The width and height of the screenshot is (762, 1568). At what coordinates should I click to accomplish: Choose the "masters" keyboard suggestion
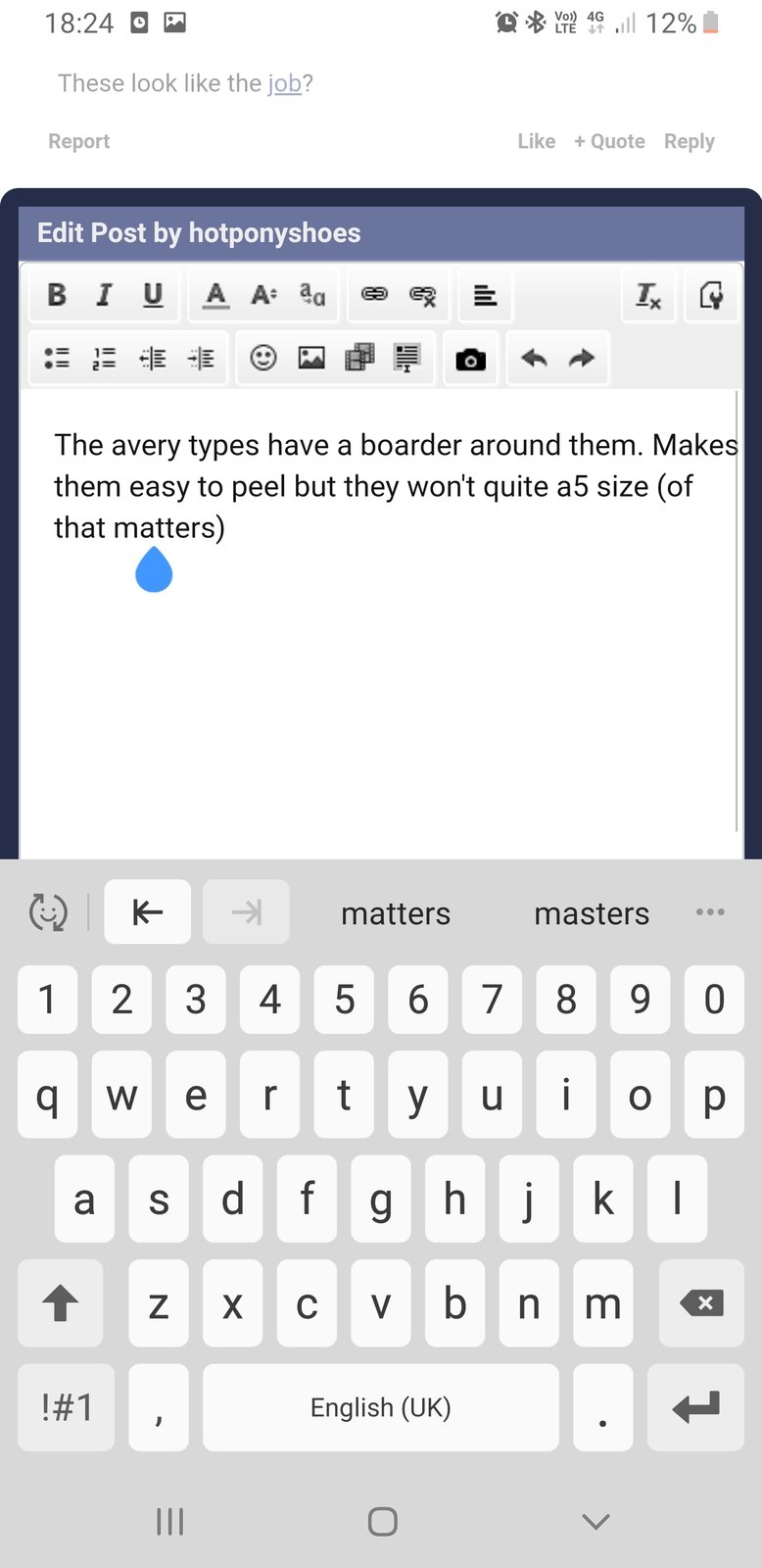pos(592,913)
